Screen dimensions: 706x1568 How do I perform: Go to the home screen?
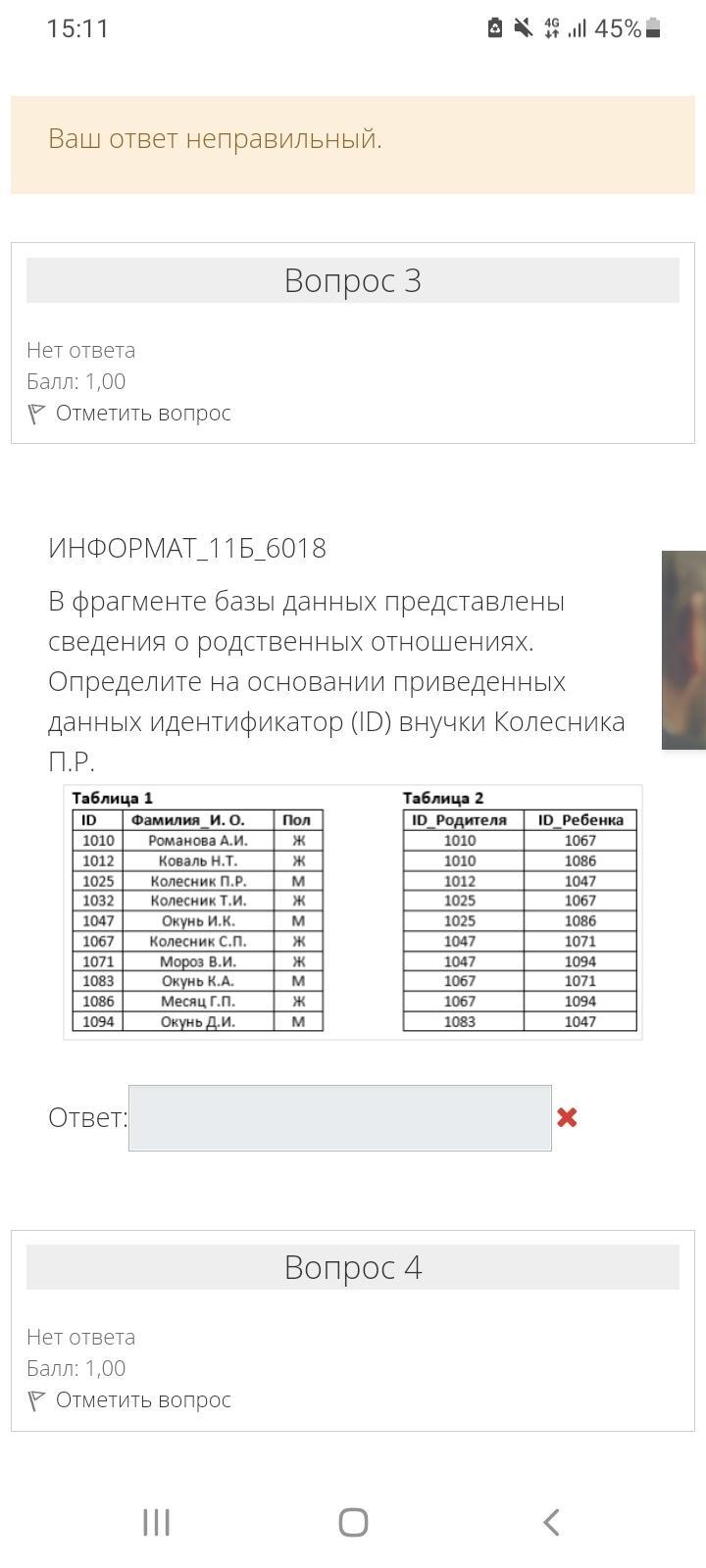(x=353, y=1522)
